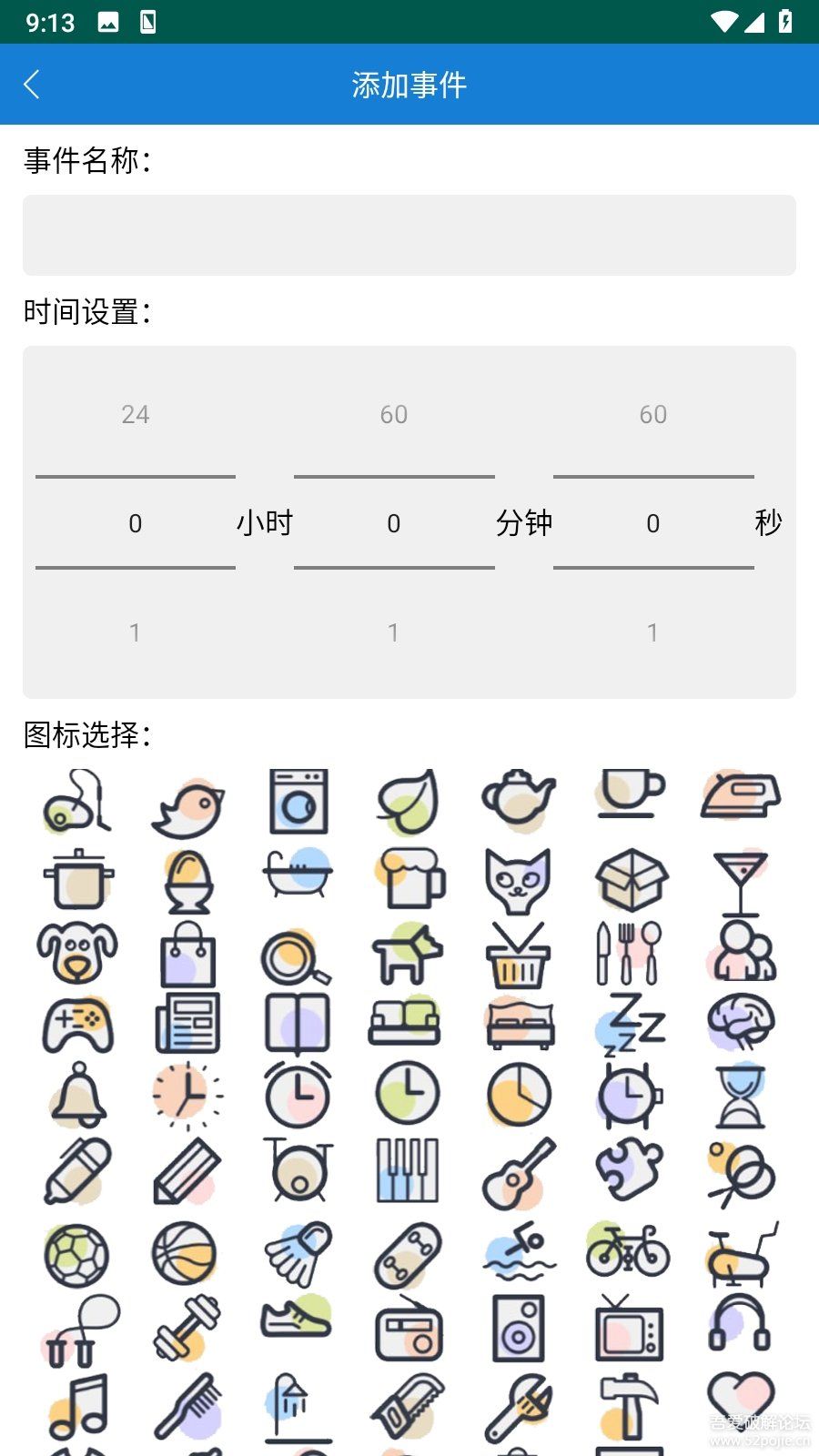This screenshot has width=819, height=1456.
Task: Choose the game controller icon
Action: [78, 1025]
